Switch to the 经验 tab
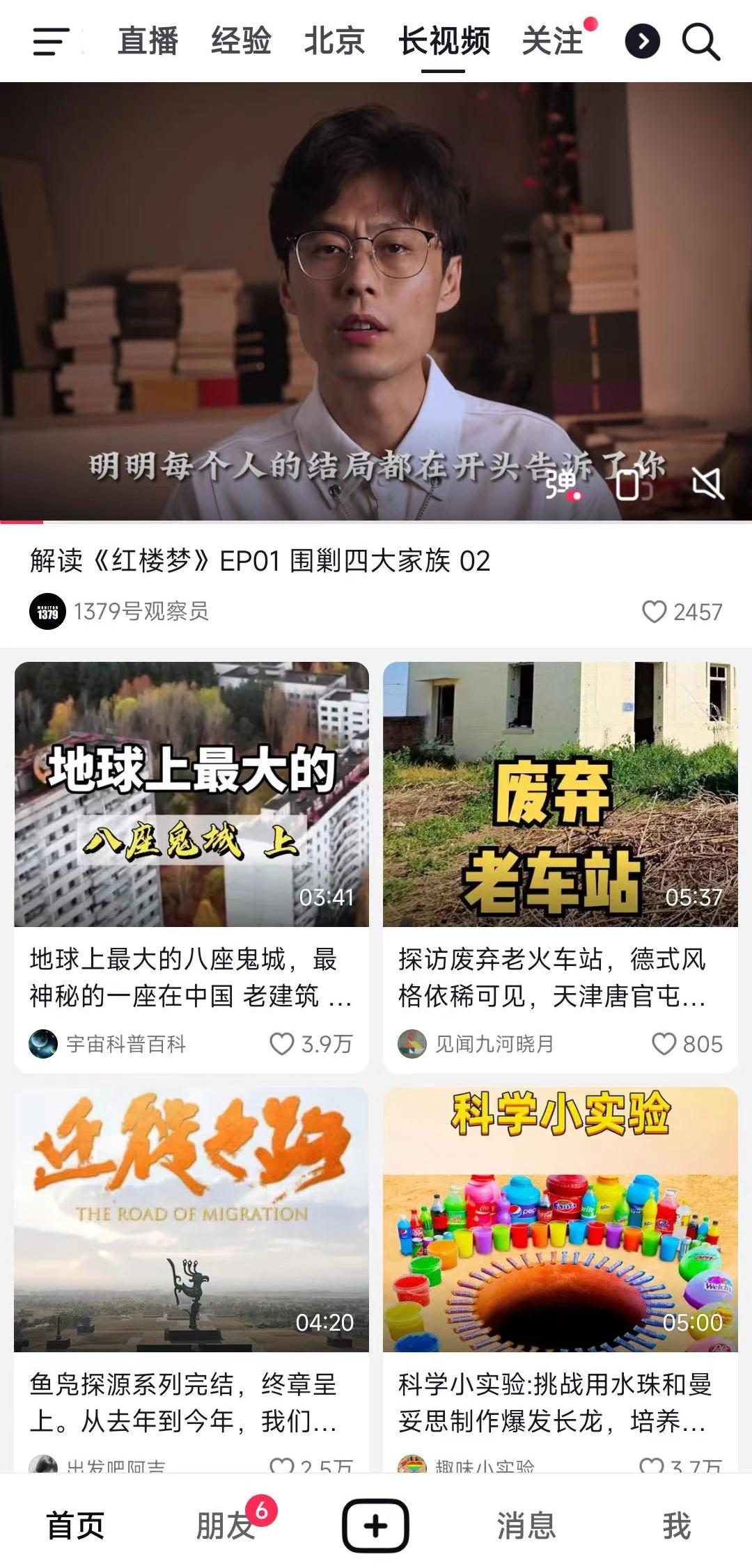The height and width of the screenshot is (1568, 752). tap(241, 41)
